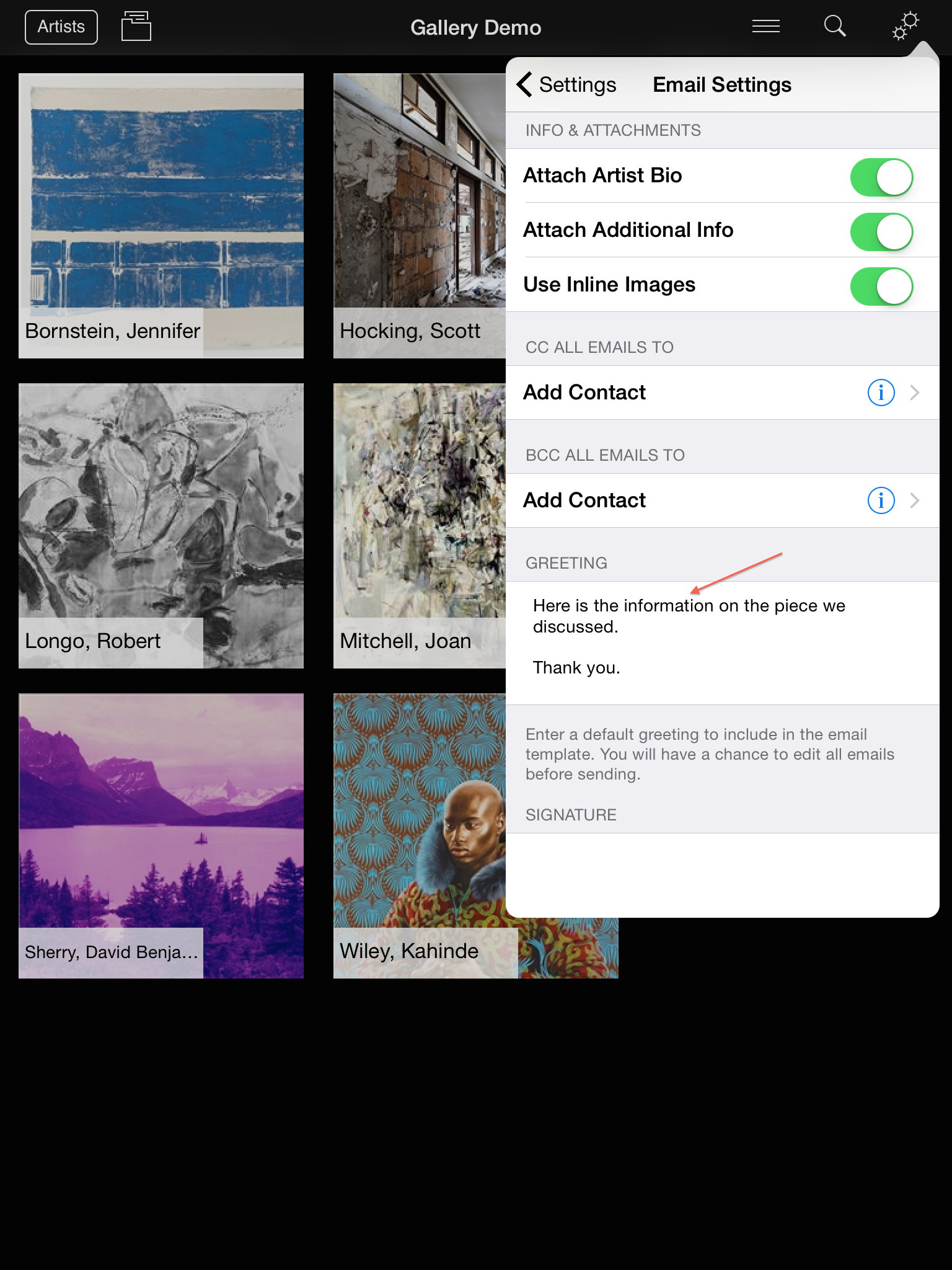Close settings via the gear icon
Image resolution: width=952 pixels, height=1270 pixels.
[906, 27]
